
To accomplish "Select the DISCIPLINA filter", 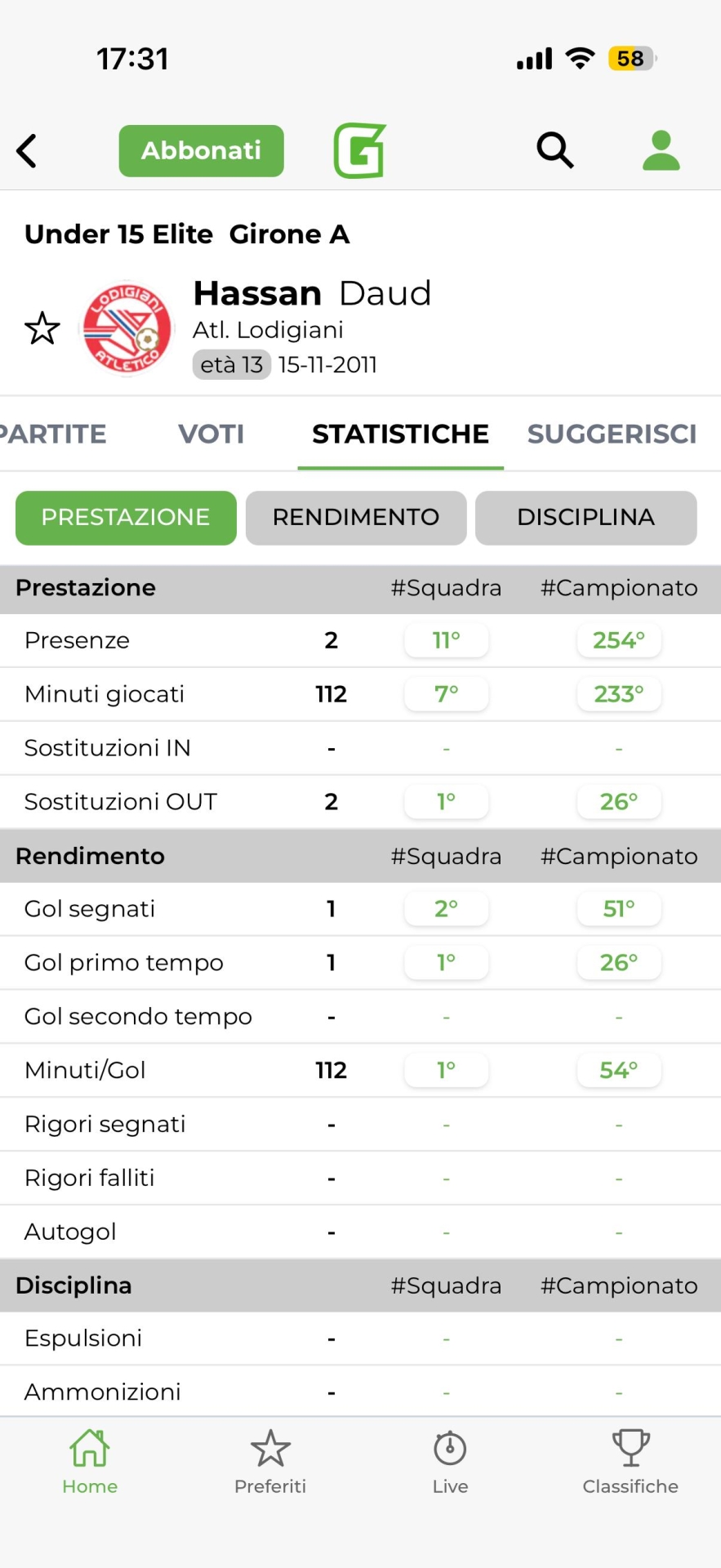I will [585, 517].
